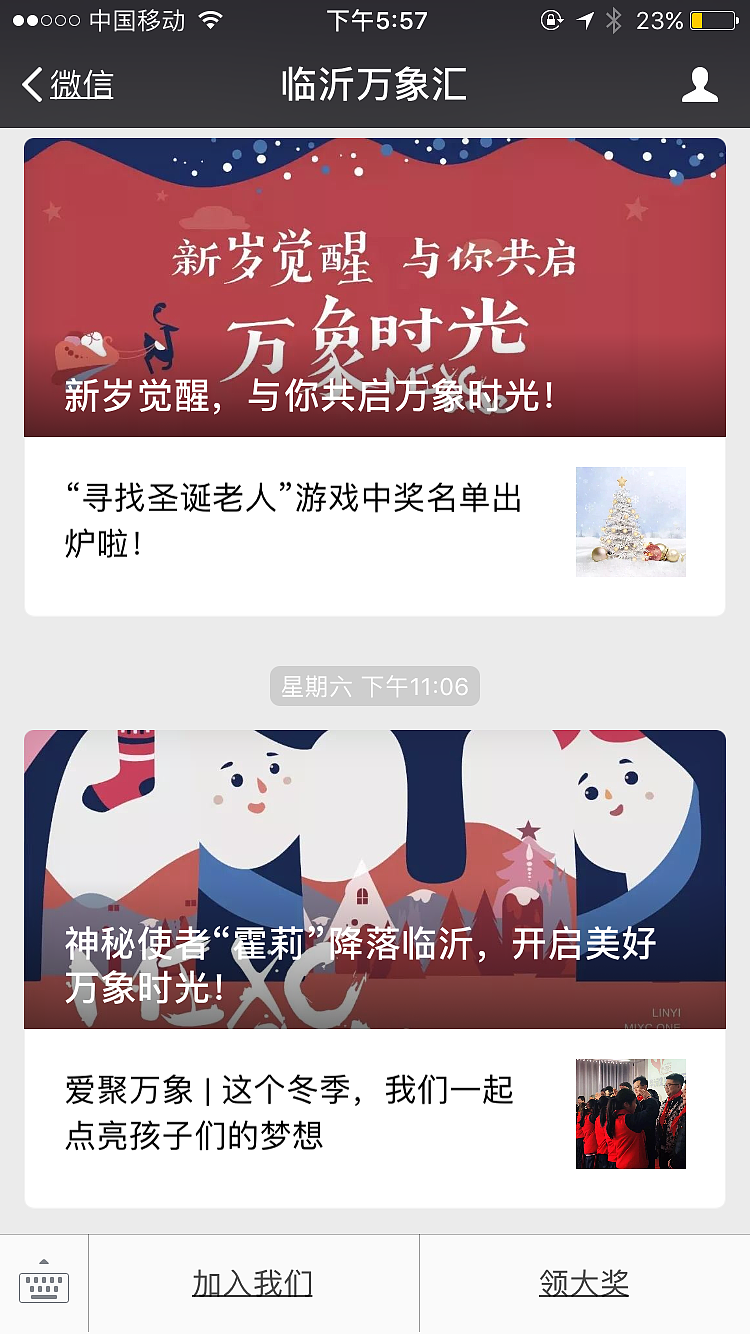Tap the snowmen cover image of the 霍莉 article

click(x=374, y=830)
